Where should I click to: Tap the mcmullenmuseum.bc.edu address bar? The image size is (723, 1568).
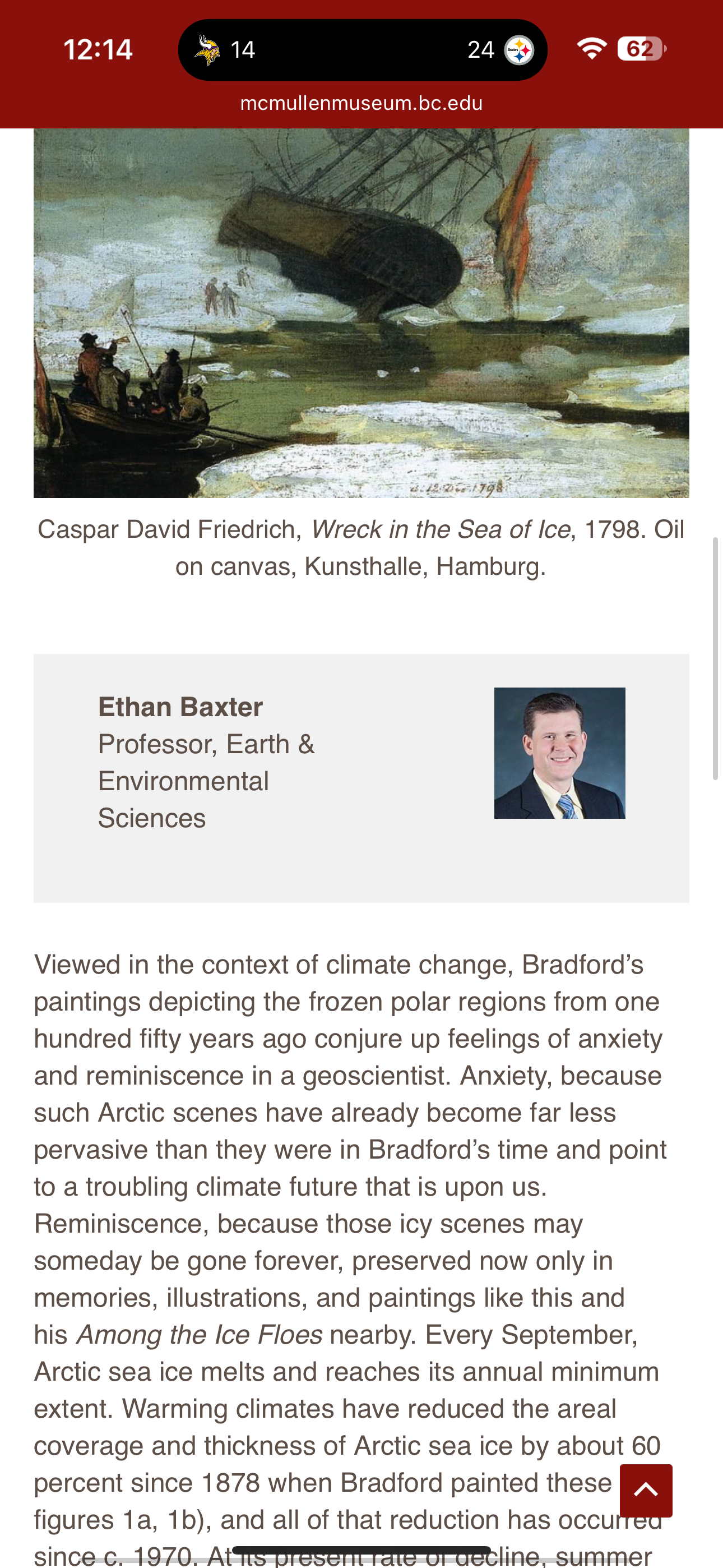(x=361, y=104)
